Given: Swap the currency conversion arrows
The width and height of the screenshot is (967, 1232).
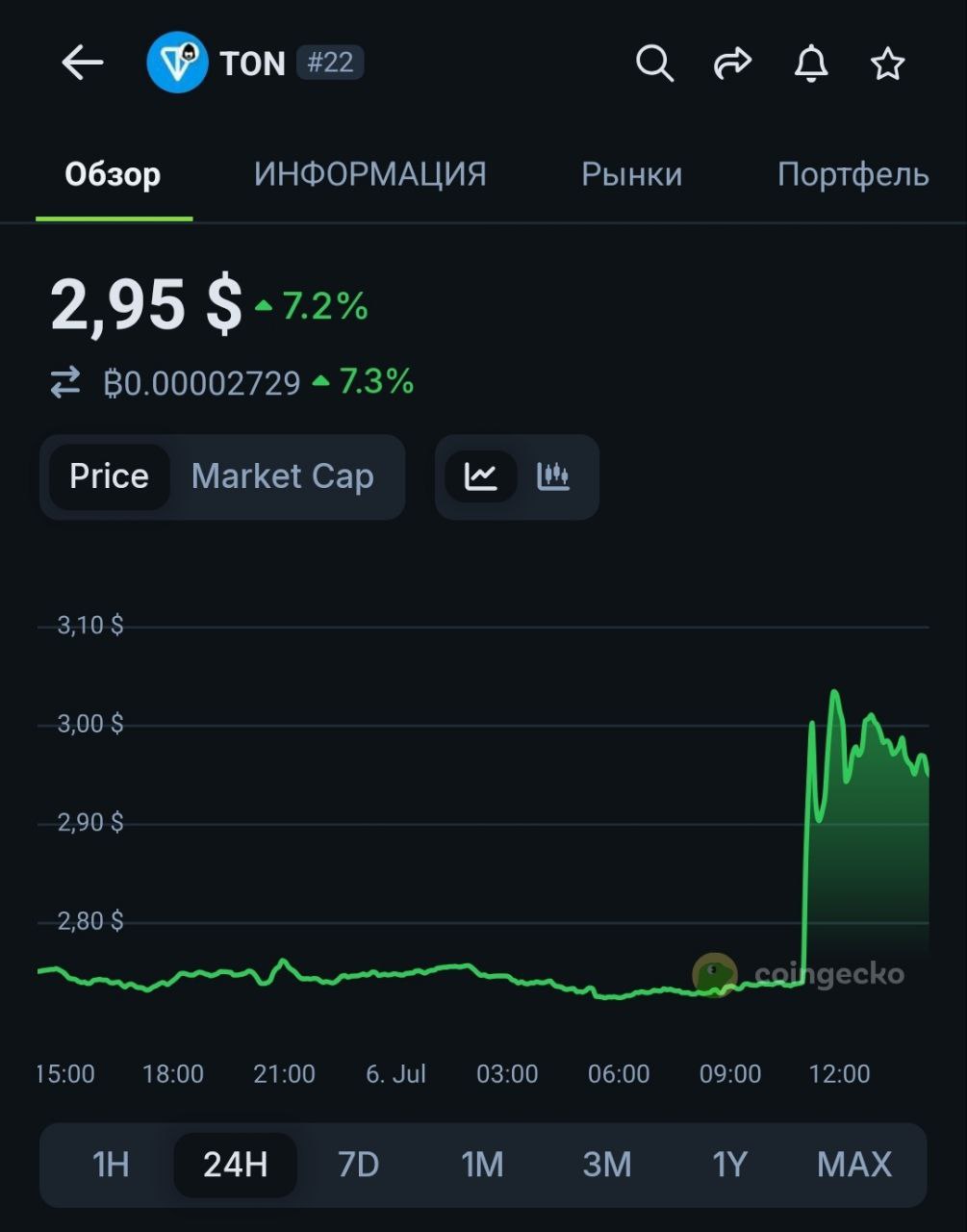Looking at the screenshot, I should point(65,383).
